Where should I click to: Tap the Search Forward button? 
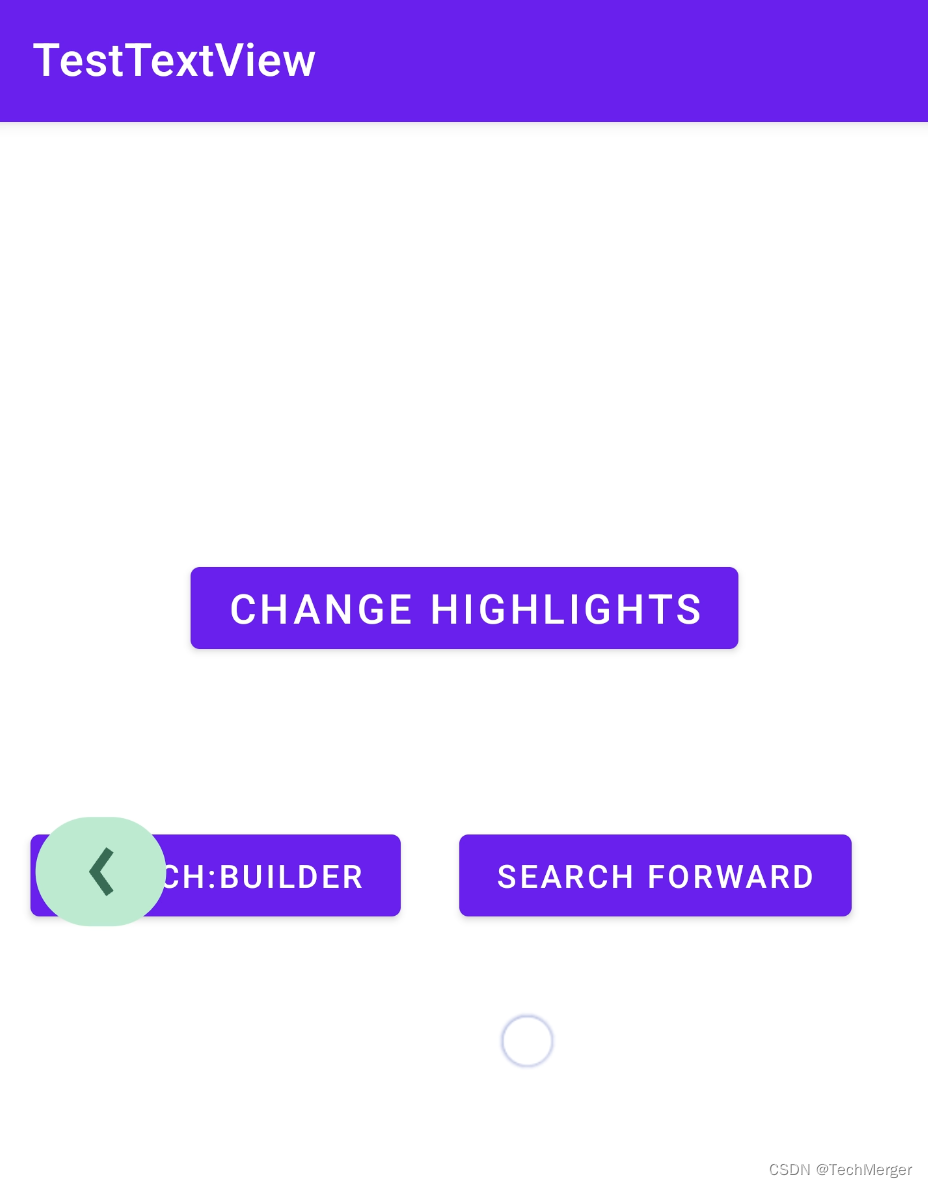(655, 876)
